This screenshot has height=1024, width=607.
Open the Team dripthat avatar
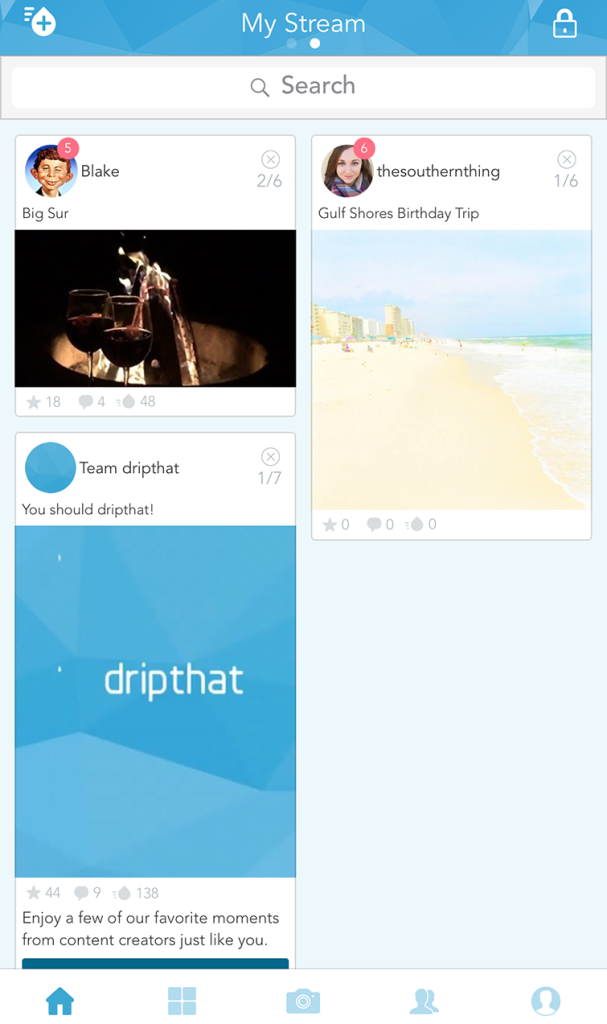pyautogui.click(x=50, y=468)
